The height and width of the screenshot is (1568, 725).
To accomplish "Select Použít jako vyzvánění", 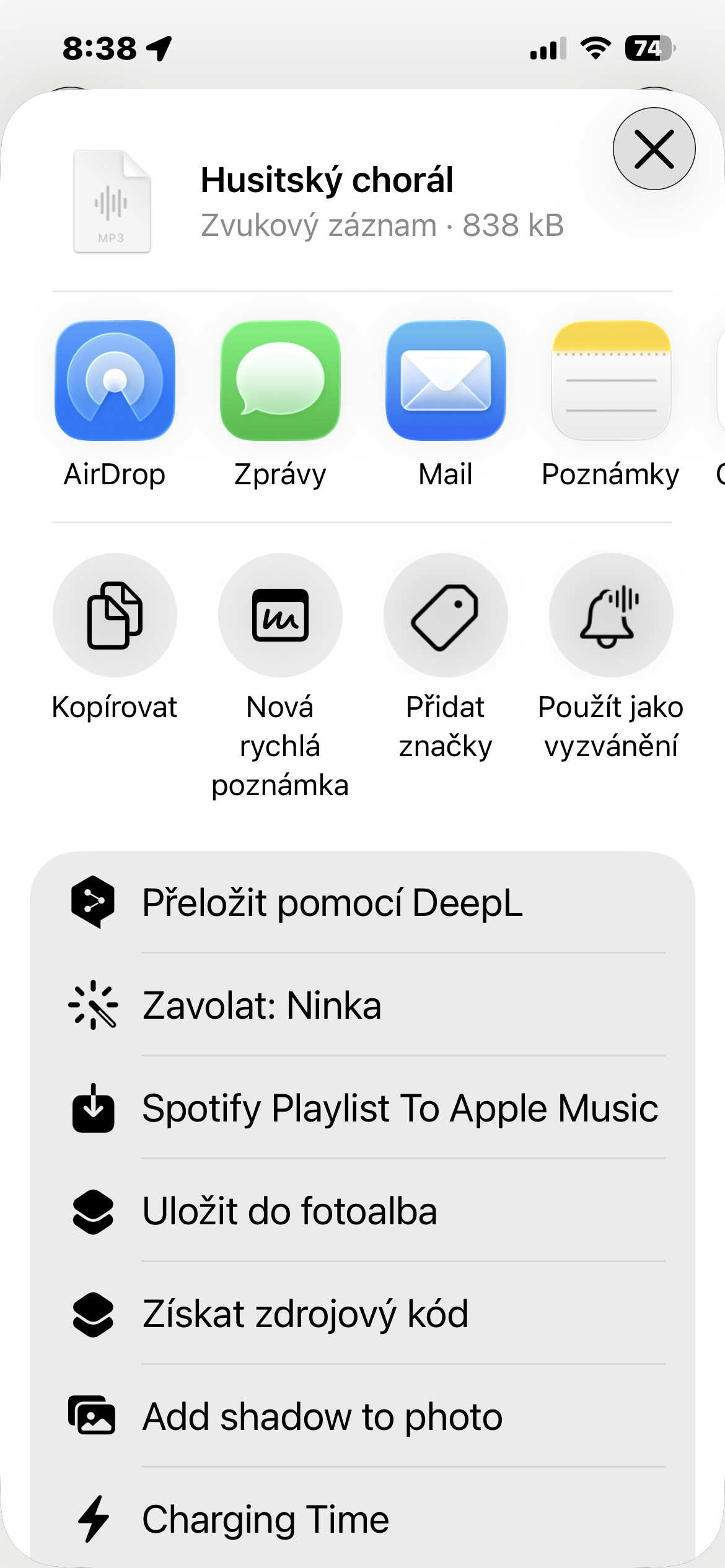I will 611,615.
